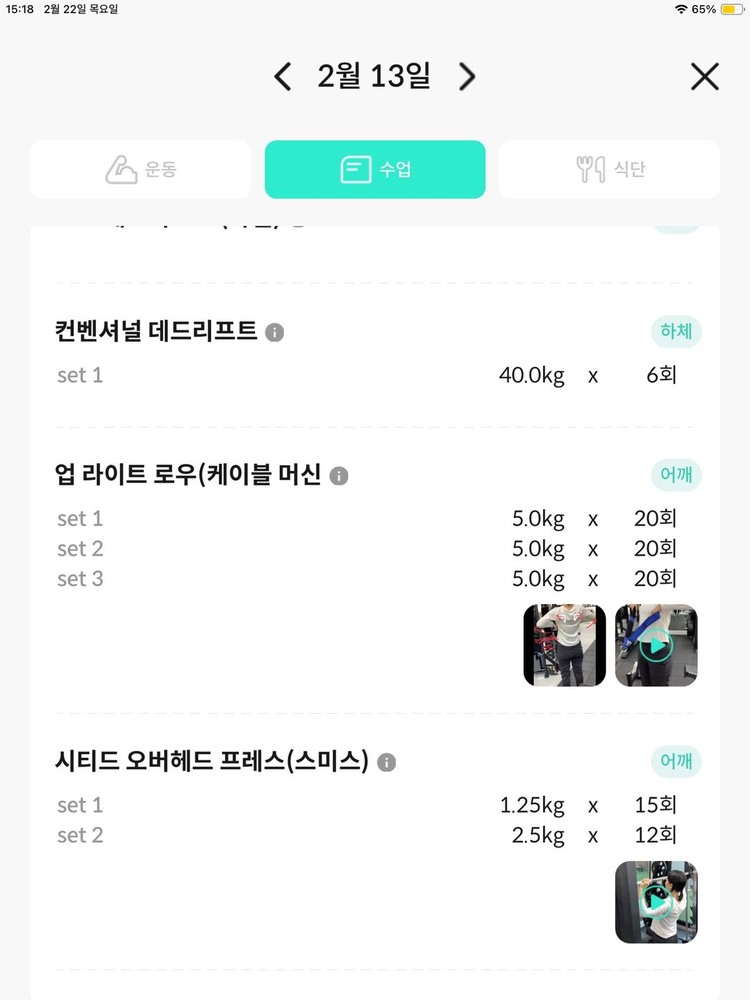Play the upright row video clip
Viewport: 750px width, 1000px height.
coord(656,645)
